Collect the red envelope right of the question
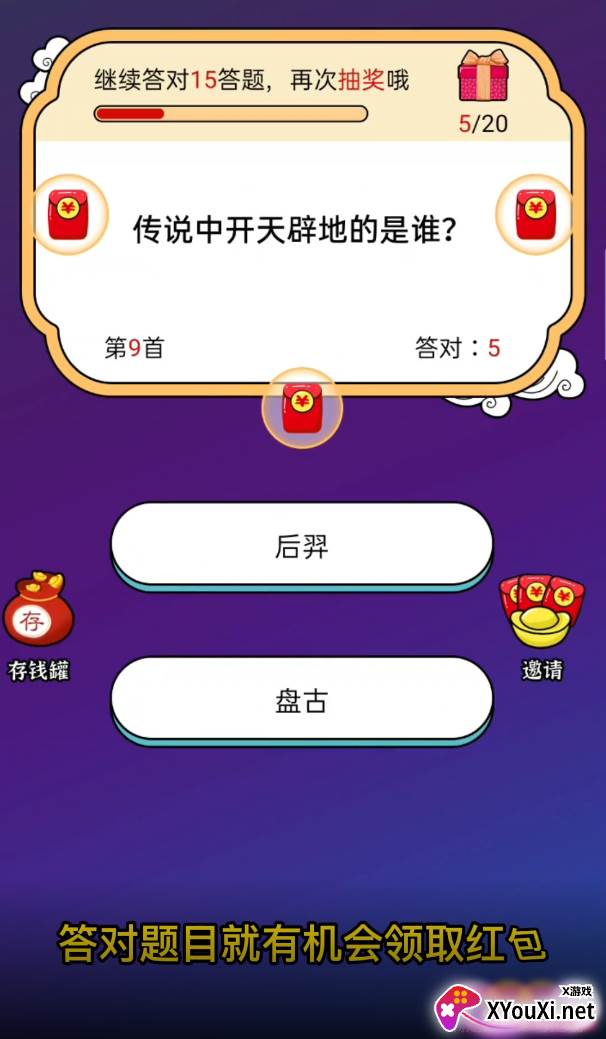Screen dimensions: 606x1039 [x=535, y=214]
